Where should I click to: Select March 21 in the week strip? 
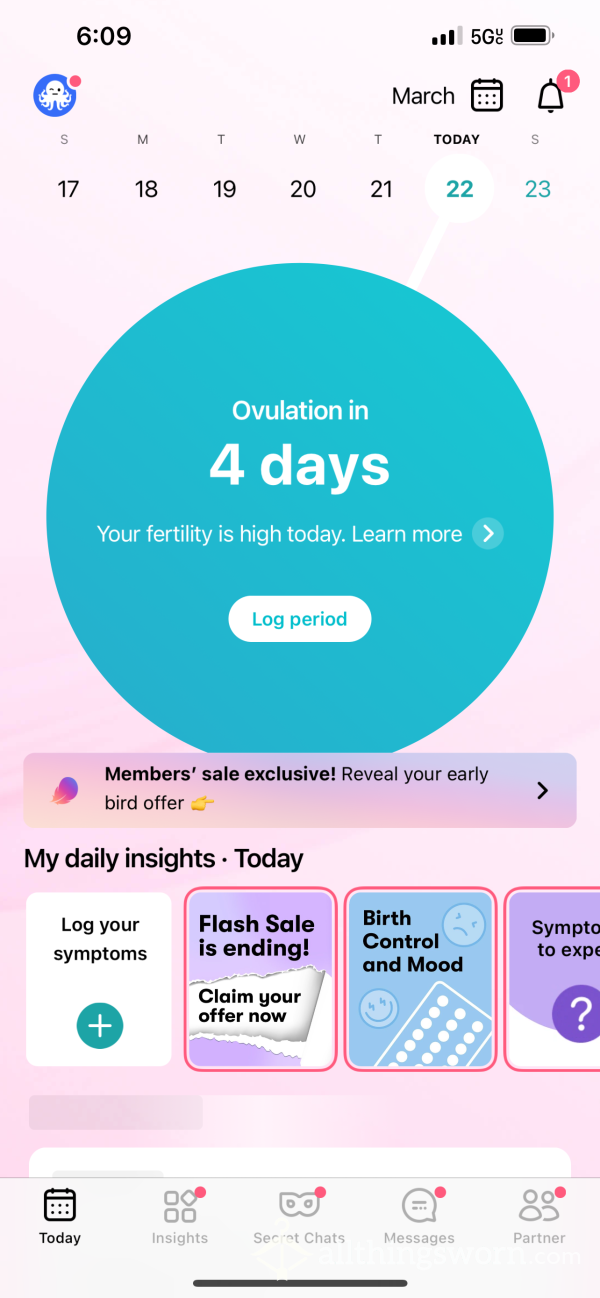[381, 189]
